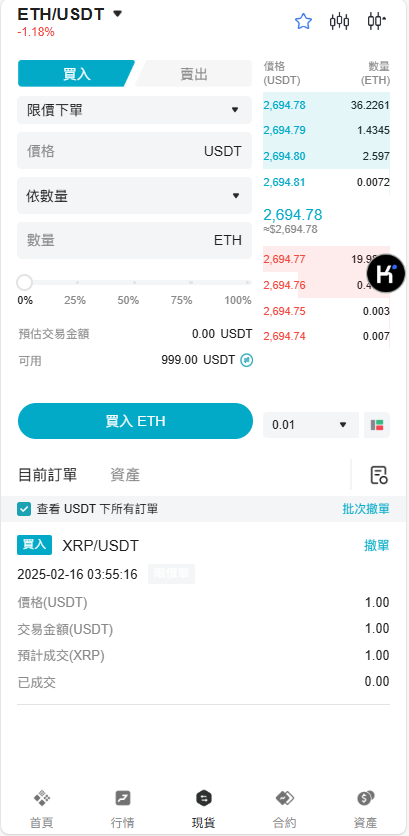Set the amount slider to 50%
Viewport: 409px width, 836px height.
pyautogui.click(x=134, y=283)
